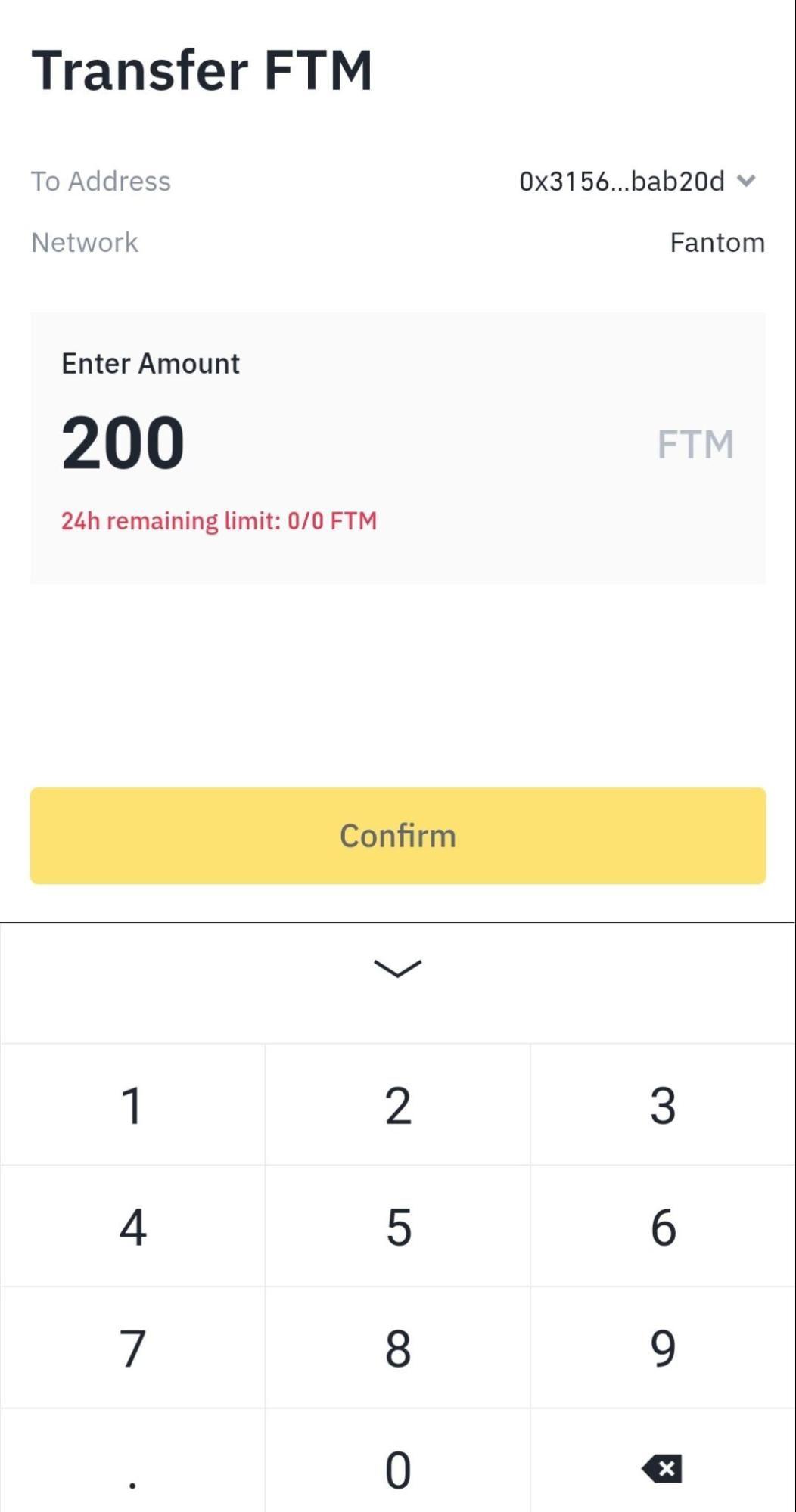Enter digit 7 on keypad
The width and height of the screenshot is (796, 1512).
click(132, 1348)
